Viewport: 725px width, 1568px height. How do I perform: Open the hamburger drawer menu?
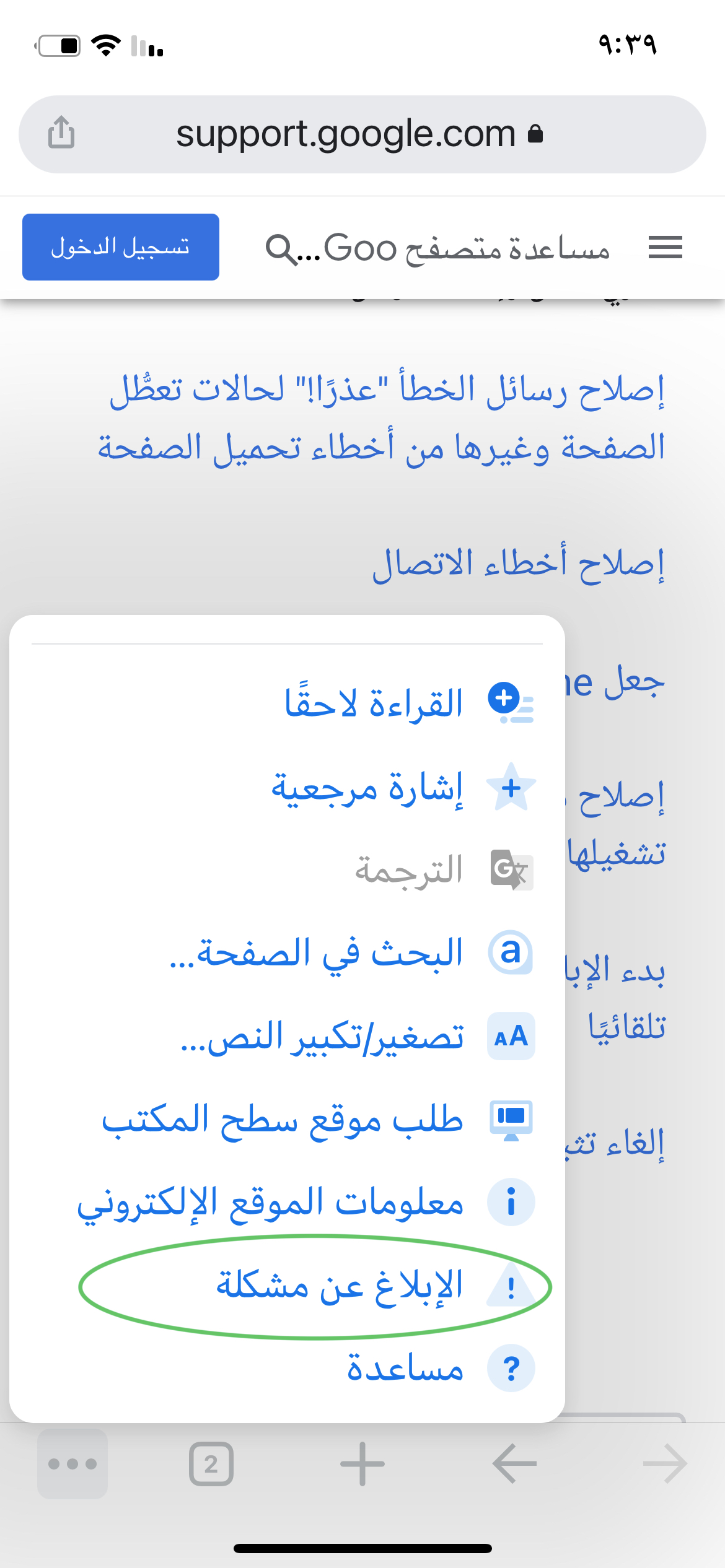coord(666,248)
